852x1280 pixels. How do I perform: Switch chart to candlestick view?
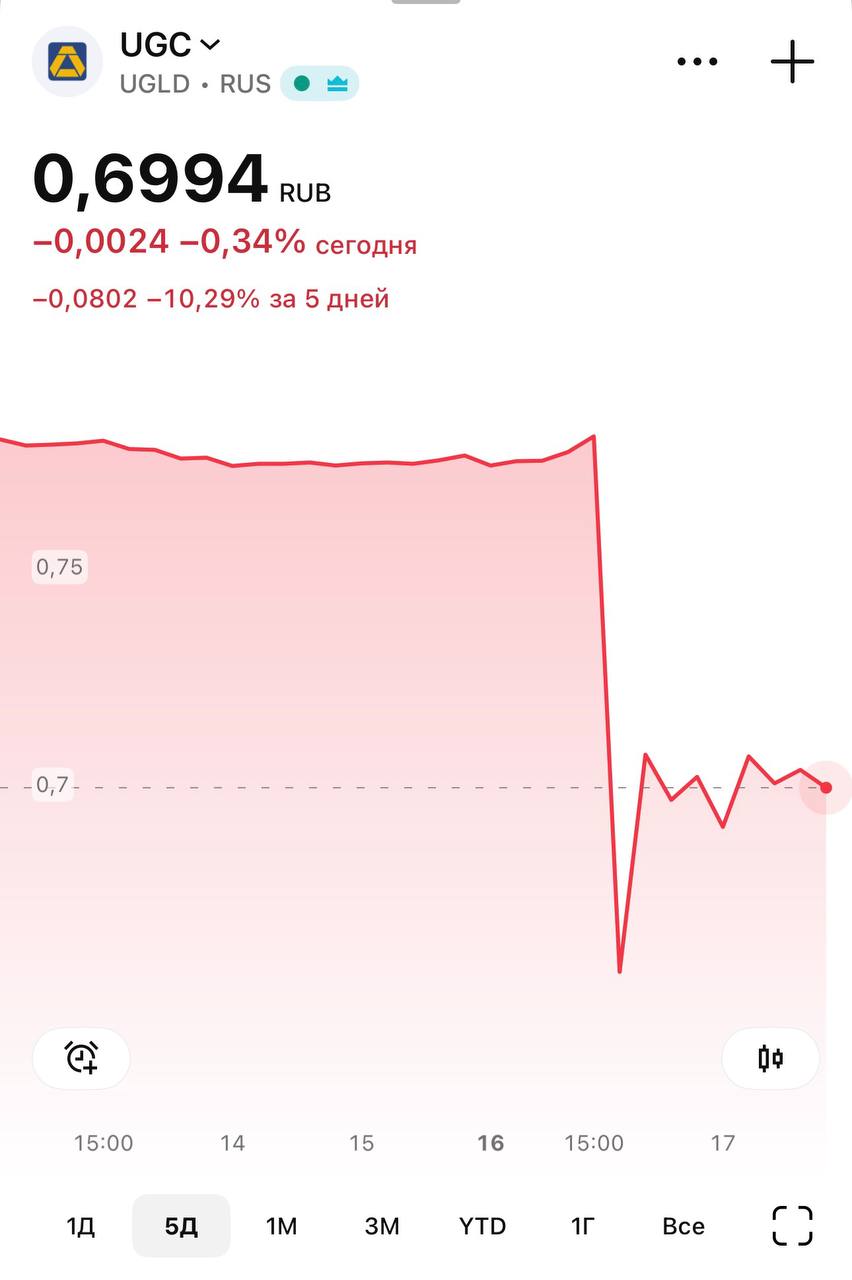point(770,1058)
